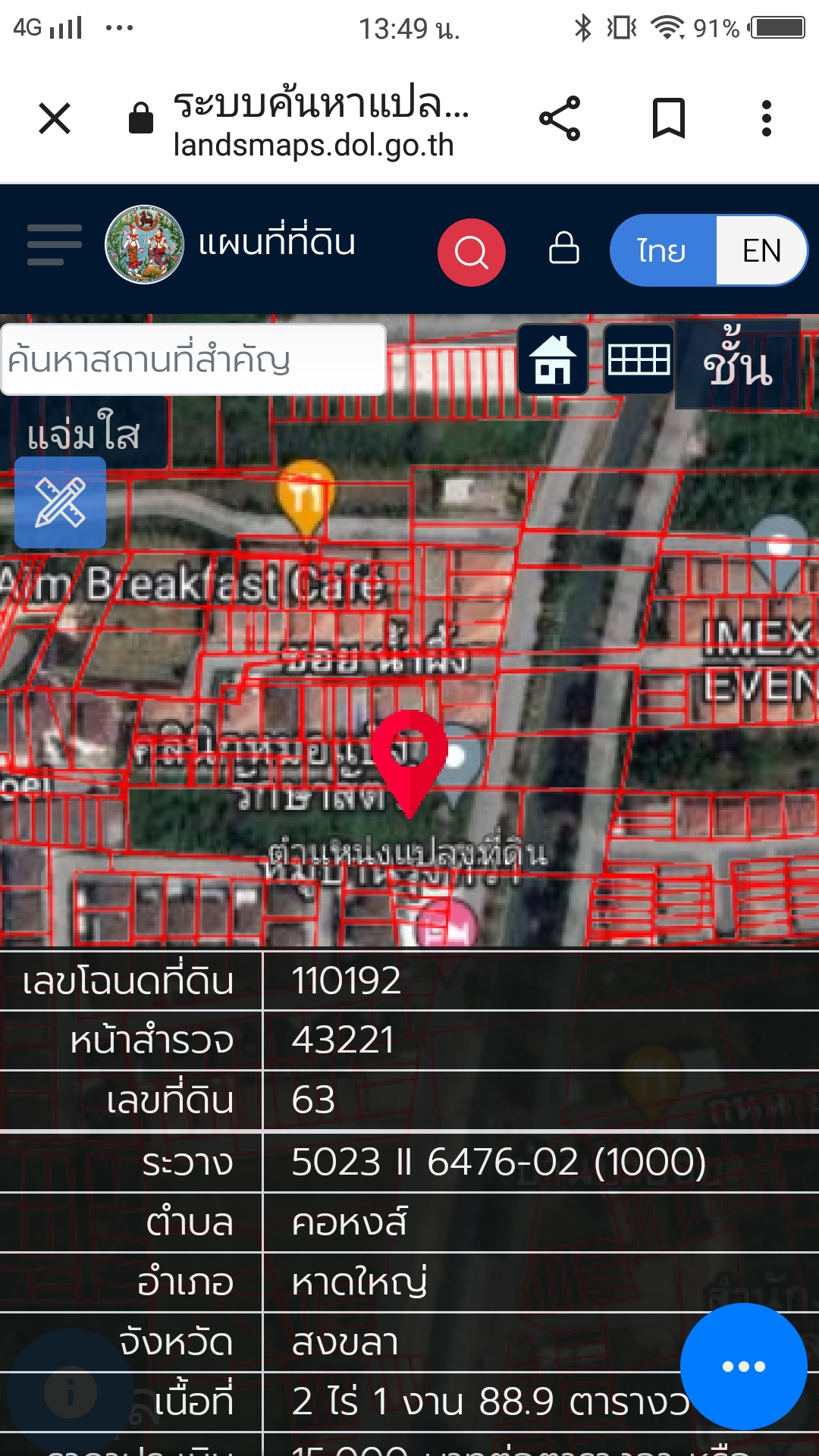The width and height of the screenshot is (819, 1456).
Task: Open the grid sheet index button
Action: pos(639,359)
